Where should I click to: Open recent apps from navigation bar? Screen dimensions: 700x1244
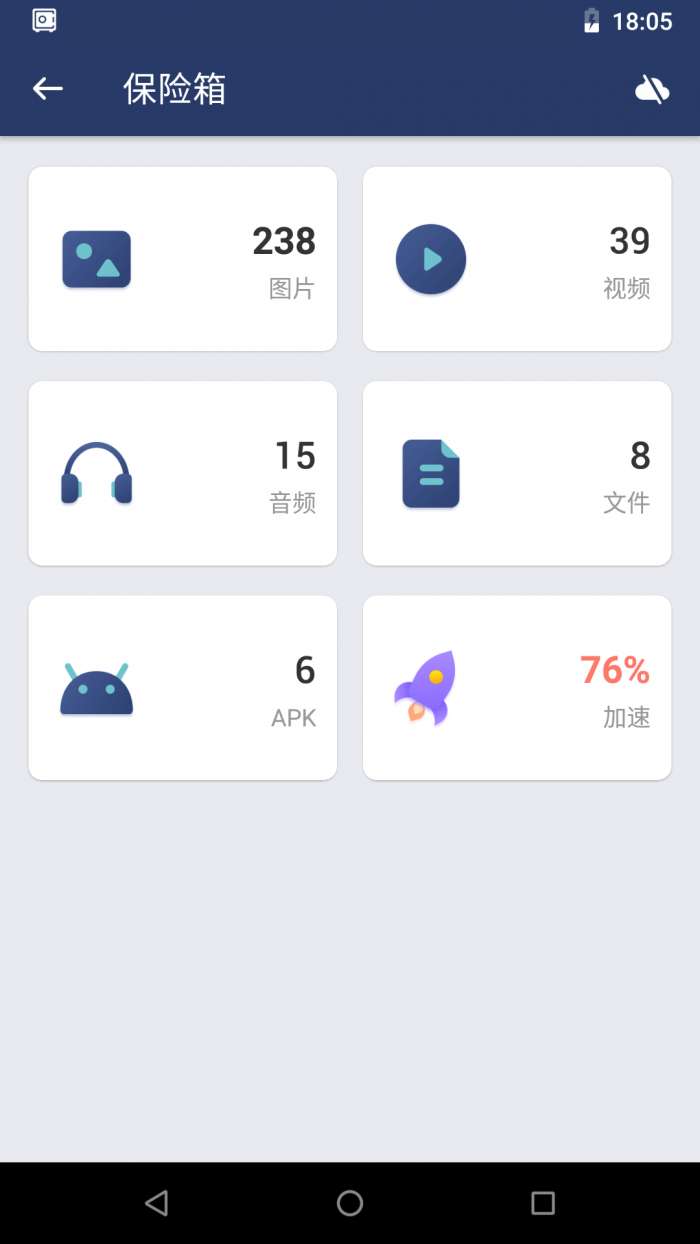pos(543,1203)
